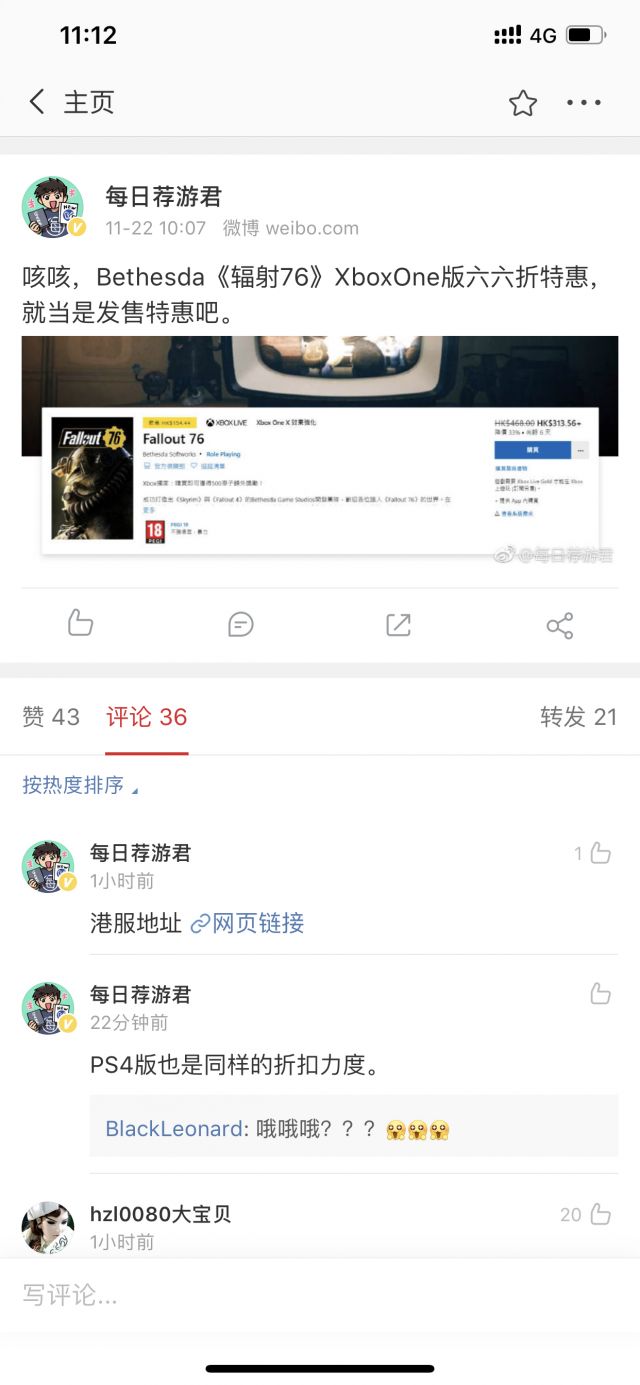
Task: Switch to the 赞 43 tab
Action: click(51, 717)
